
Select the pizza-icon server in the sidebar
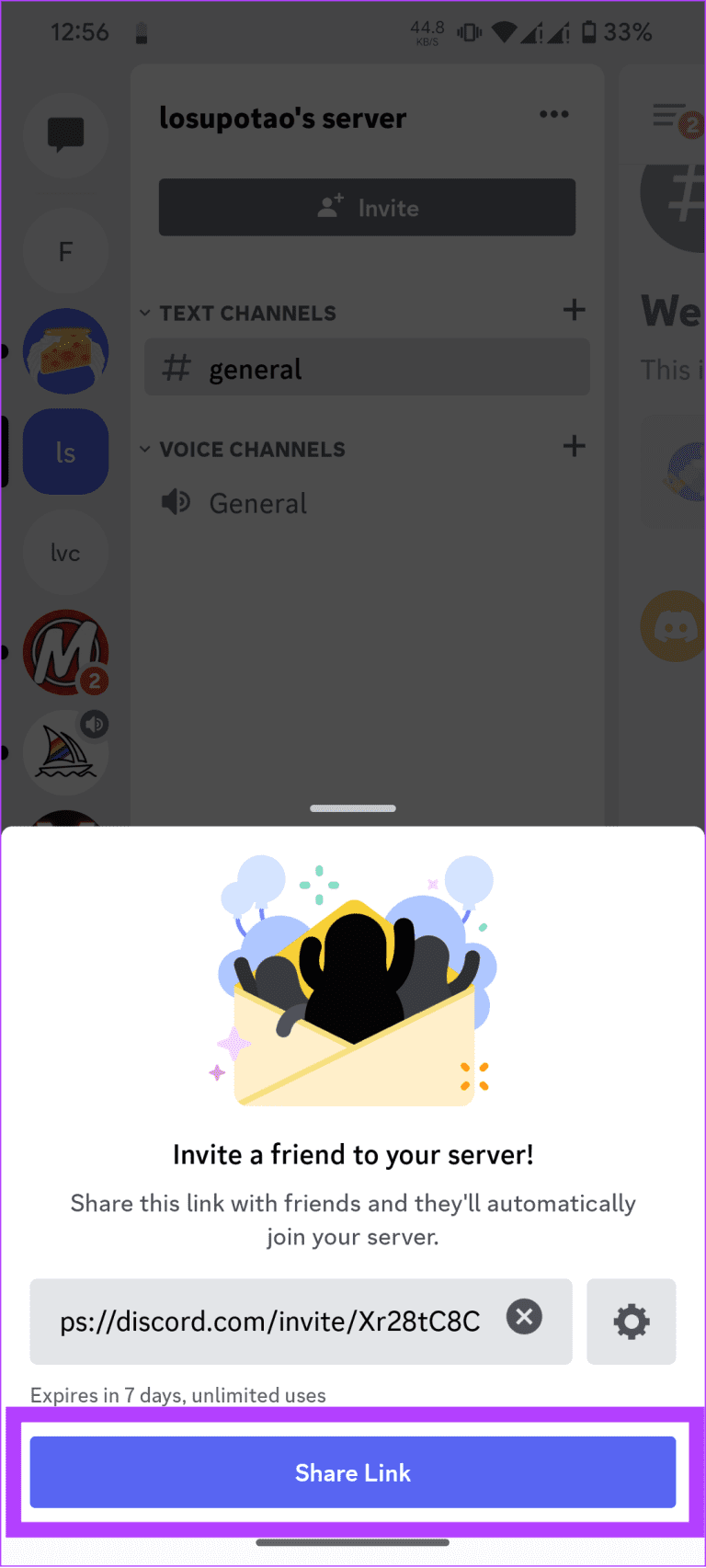(65, 350)
